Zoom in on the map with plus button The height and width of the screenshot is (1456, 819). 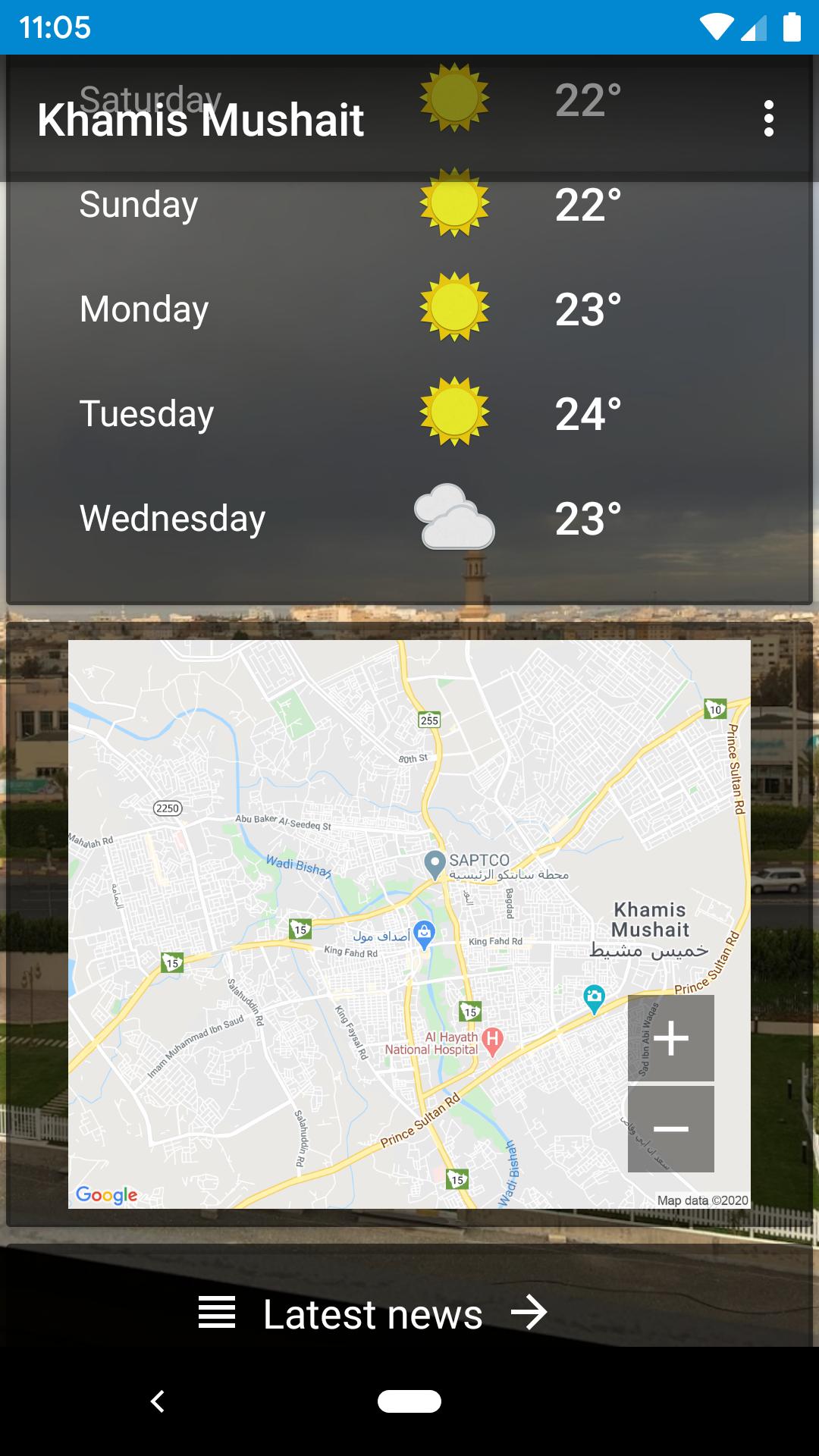click(x=672, y=1039)
